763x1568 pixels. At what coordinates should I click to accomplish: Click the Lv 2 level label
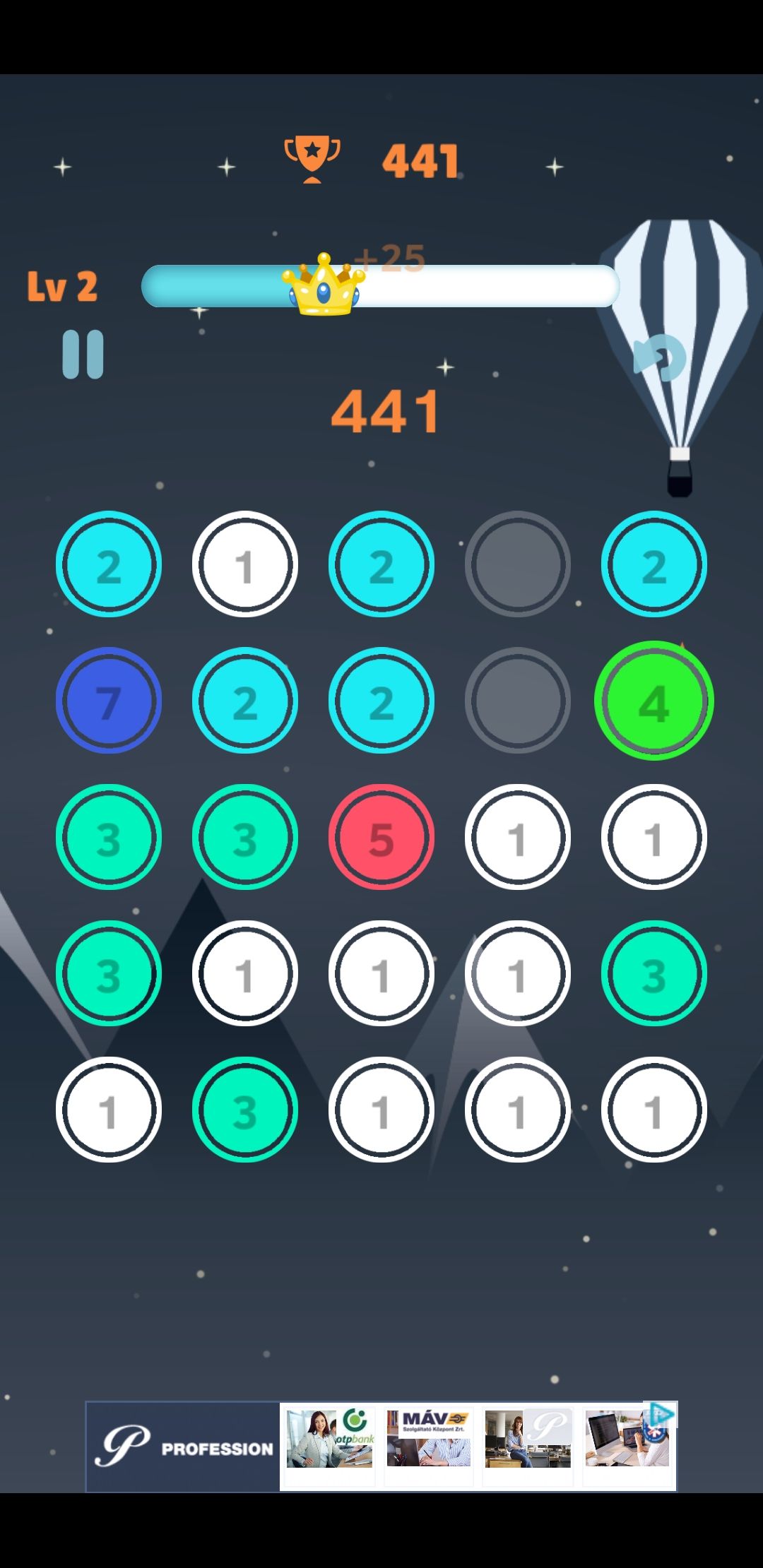click(62, 285)
